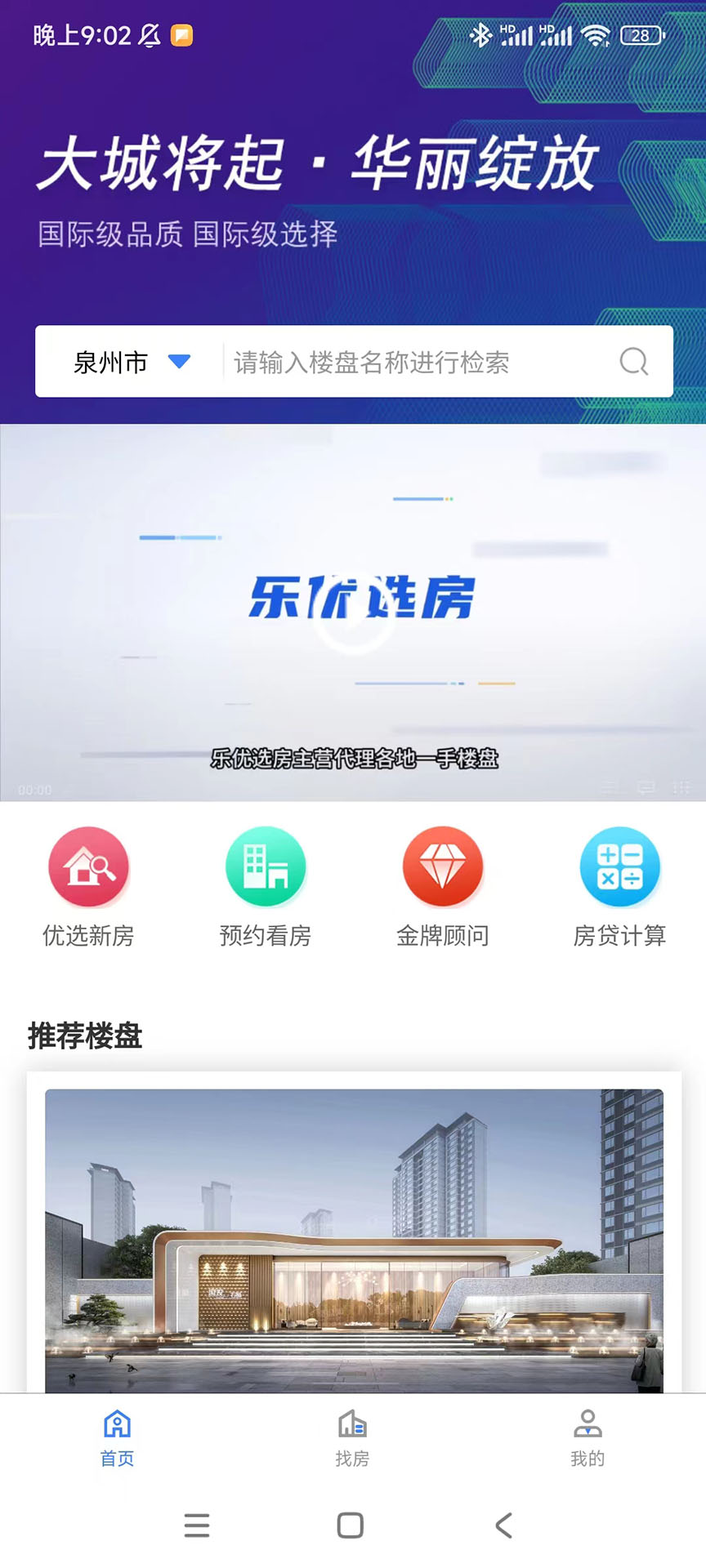Focus the 楼盘名称 search field
706x1568 pixels.
(417, 362)
